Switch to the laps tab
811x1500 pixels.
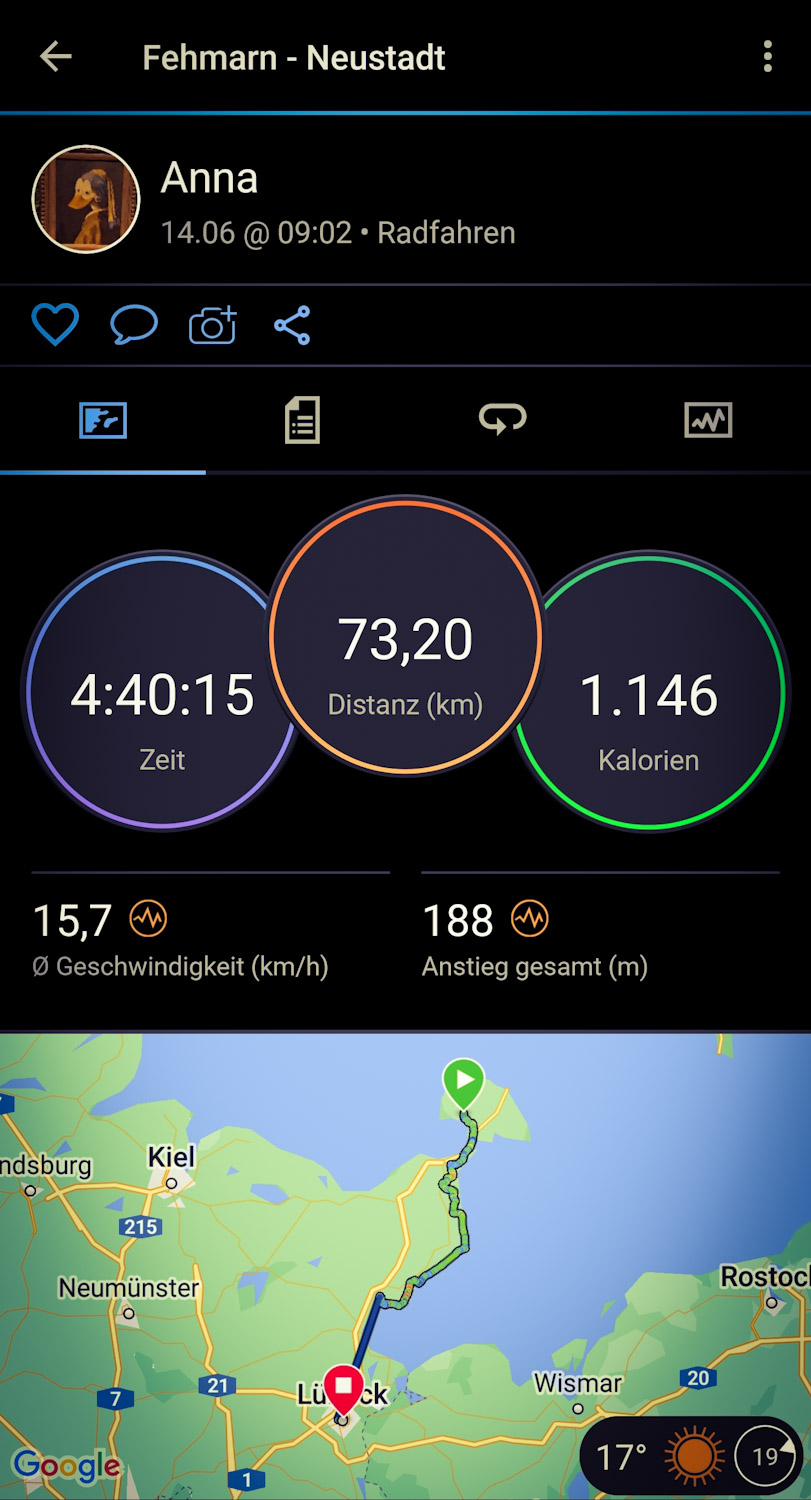502,420
